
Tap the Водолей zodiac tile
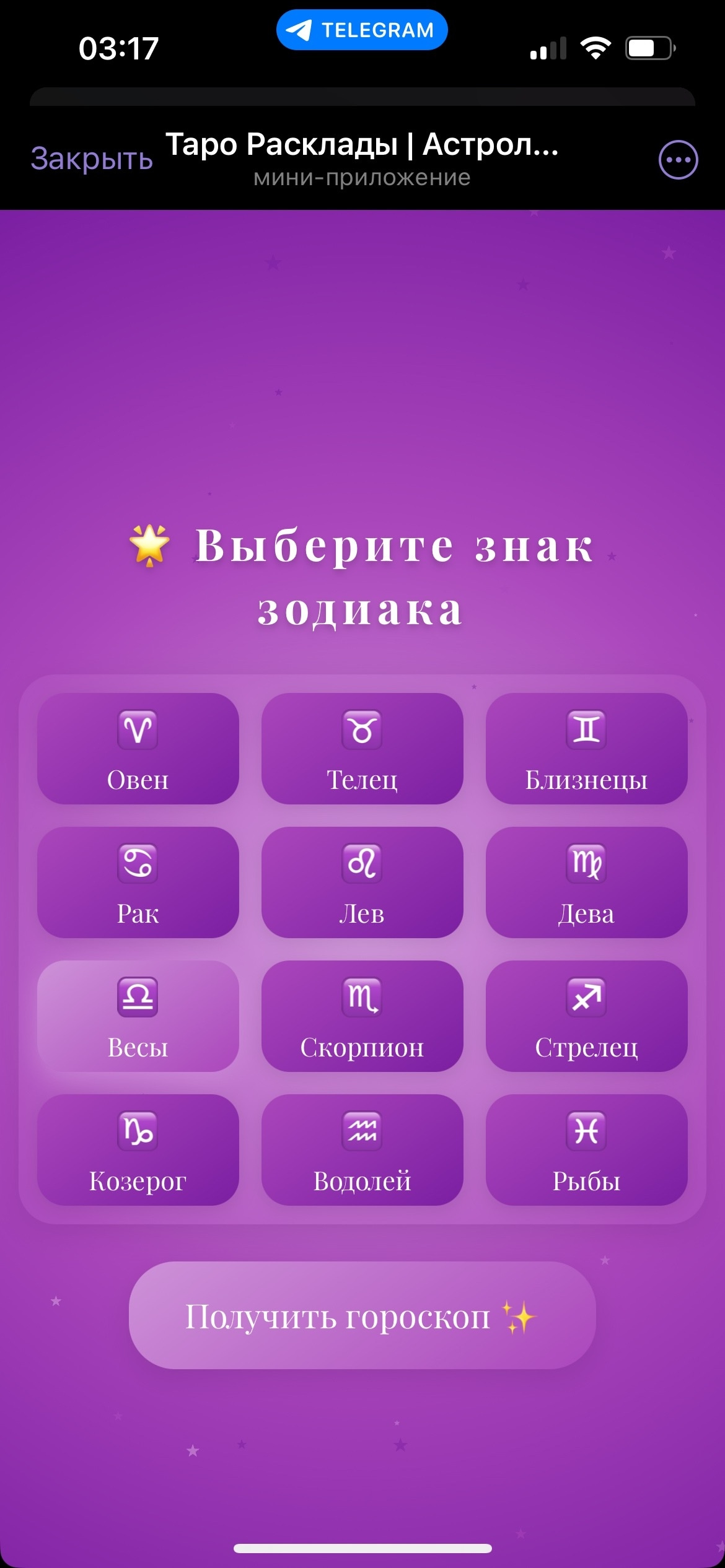(x=362, y=1150)
